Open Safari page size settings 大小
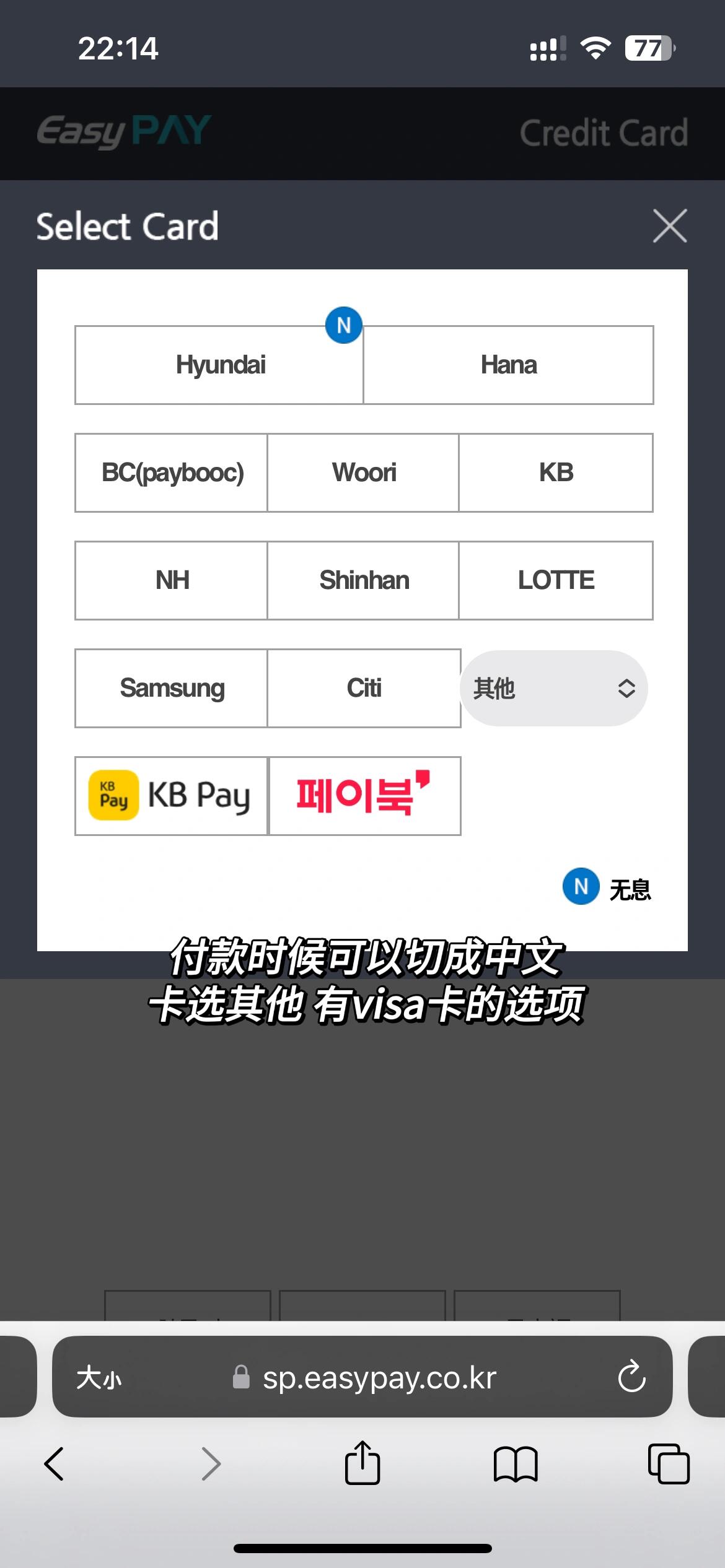This screenshot has height=1568, width=725. click(x=99, y=1378)
